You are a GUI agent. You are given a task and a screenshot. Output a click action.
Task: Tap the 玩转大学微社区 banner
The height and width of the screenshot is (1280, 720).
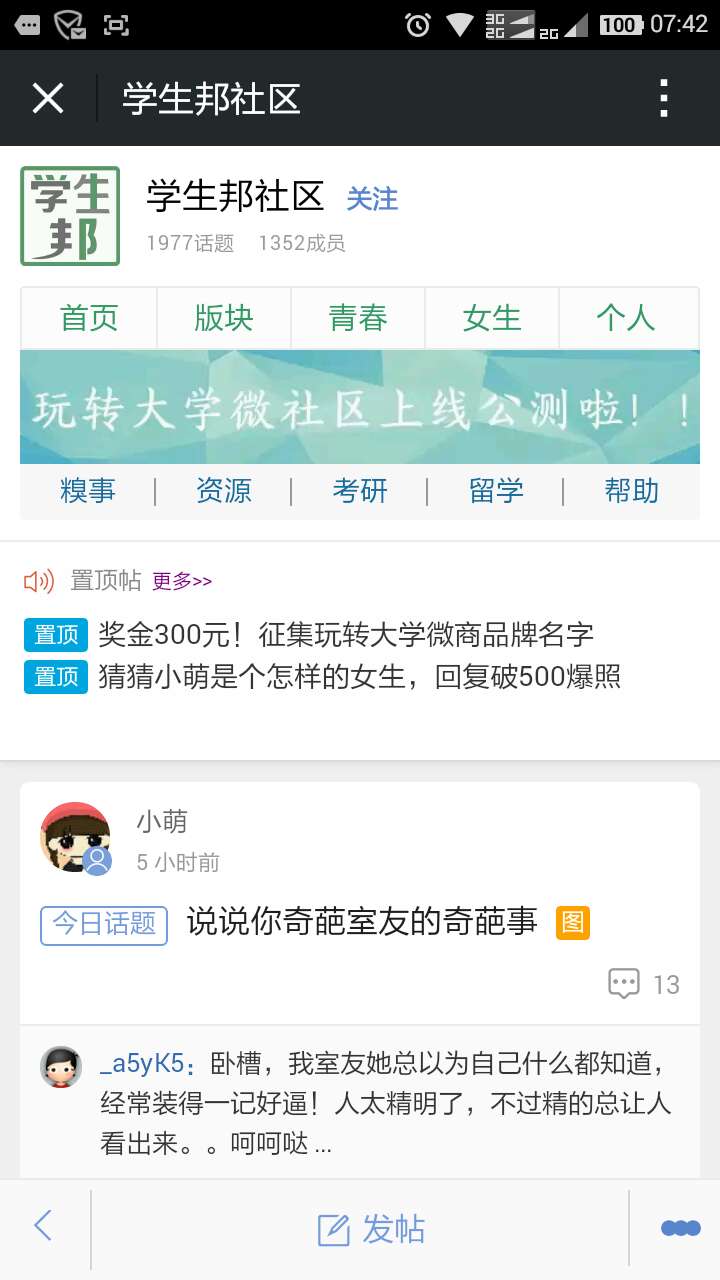360,407
